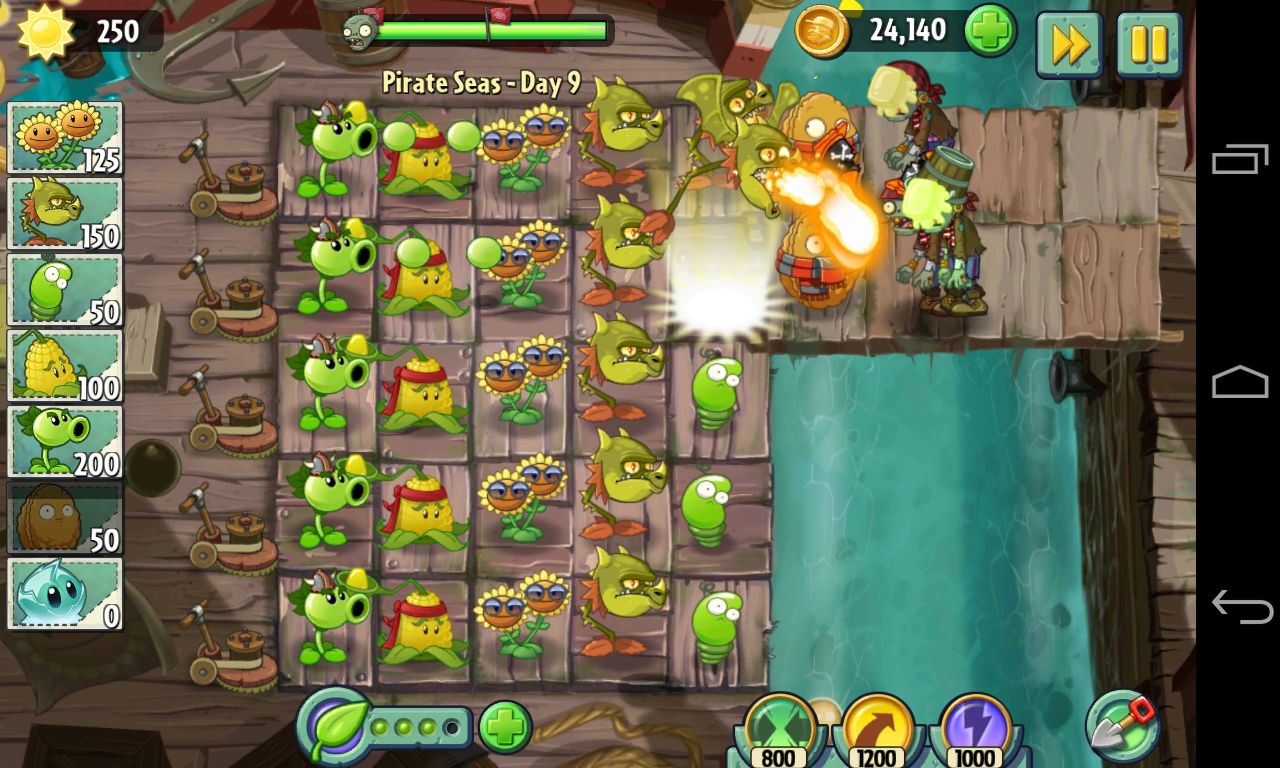Select the Twin Sunflower seed packet (125)
This screenshot has height=768, width=1280.
(65, 137)
